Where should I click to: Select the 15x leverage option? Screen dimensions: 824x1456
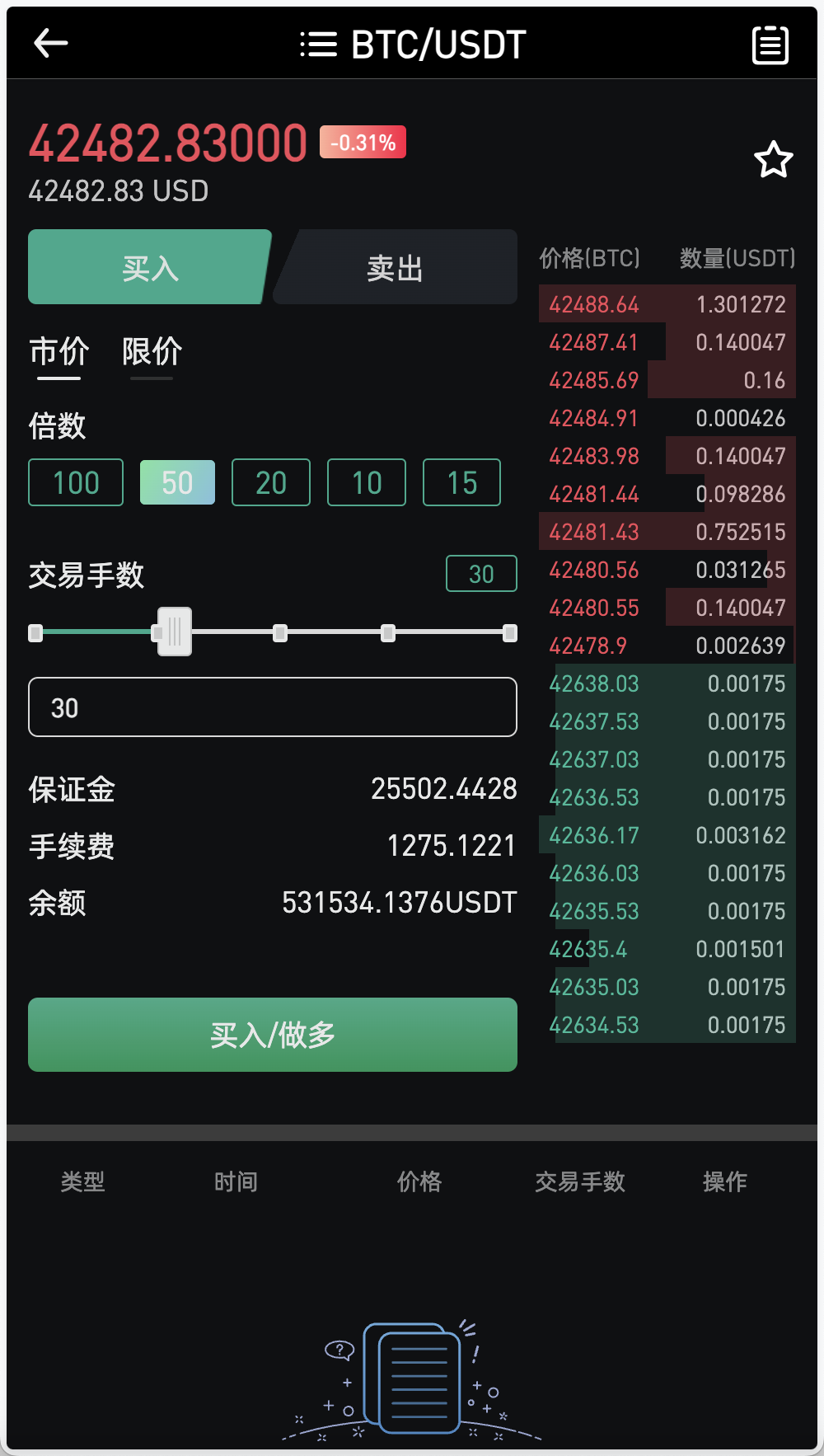pyautogui.click(x=461, y=482)
